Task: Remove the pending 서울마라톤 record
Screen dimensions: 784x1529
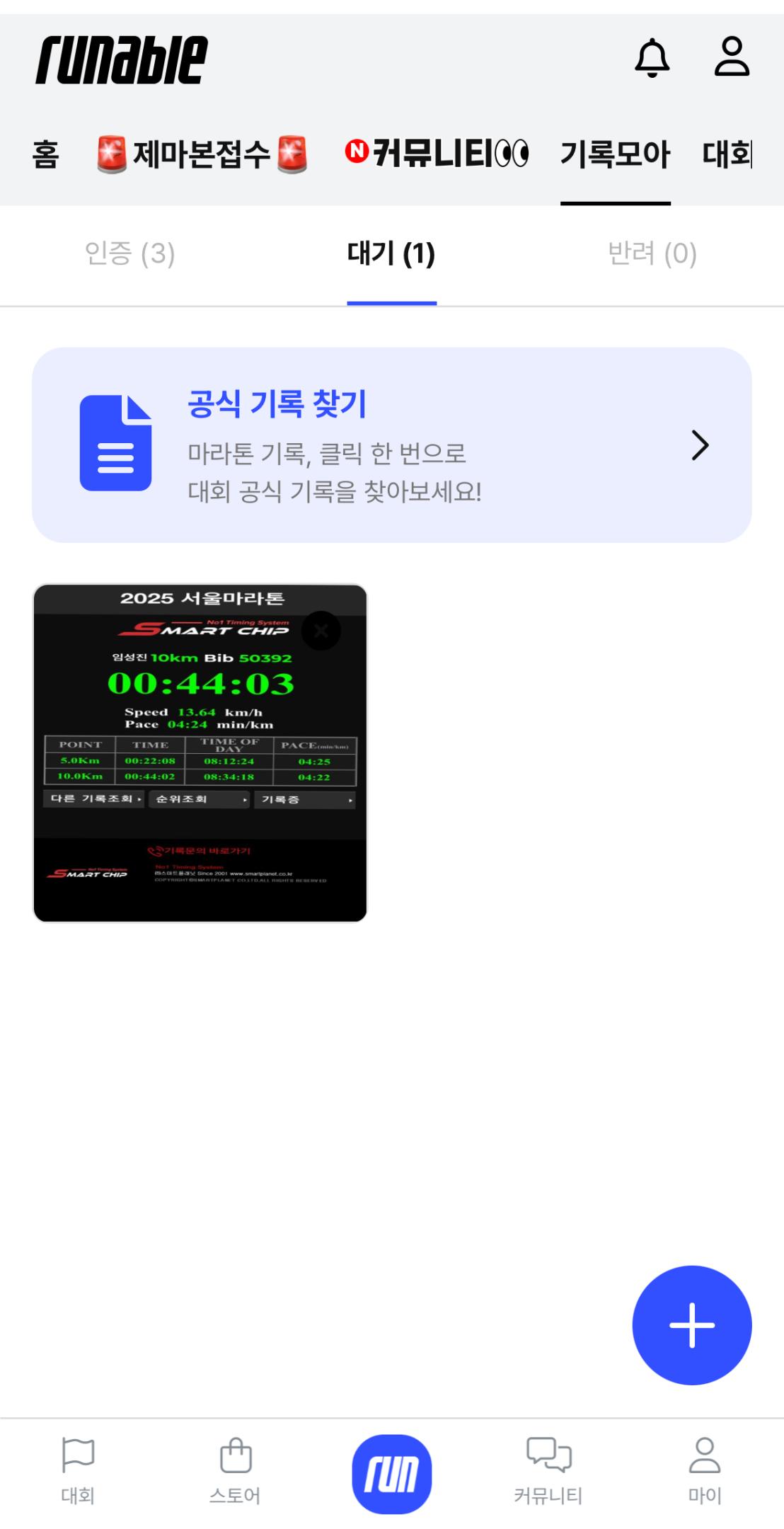Action: [321, 631]
